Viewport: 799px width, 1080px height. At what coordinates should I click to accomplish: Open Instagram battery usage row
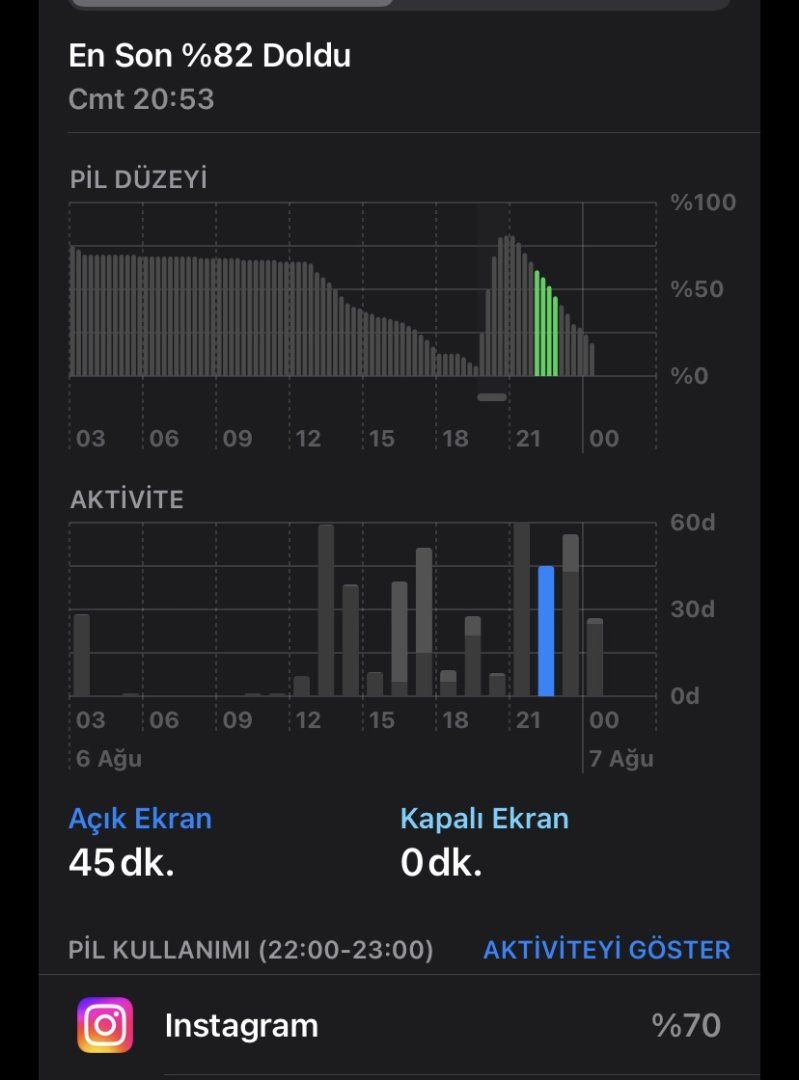tap(399, 1025)
